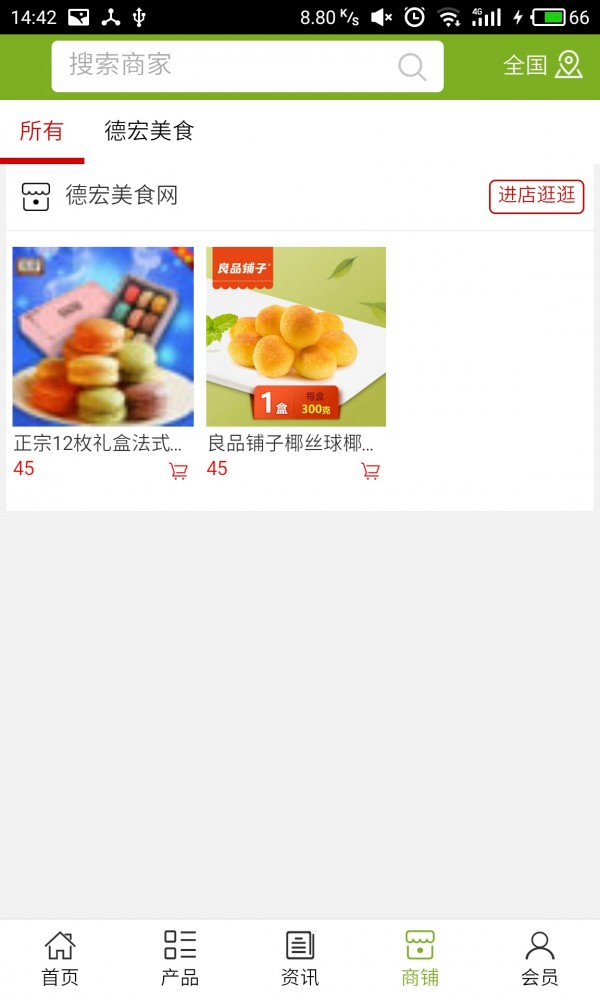The height and width of the screenshot is (1000, 600).
Task: Select the 商铺 tab
Action: pyautogui.click(x=420, y=958)
